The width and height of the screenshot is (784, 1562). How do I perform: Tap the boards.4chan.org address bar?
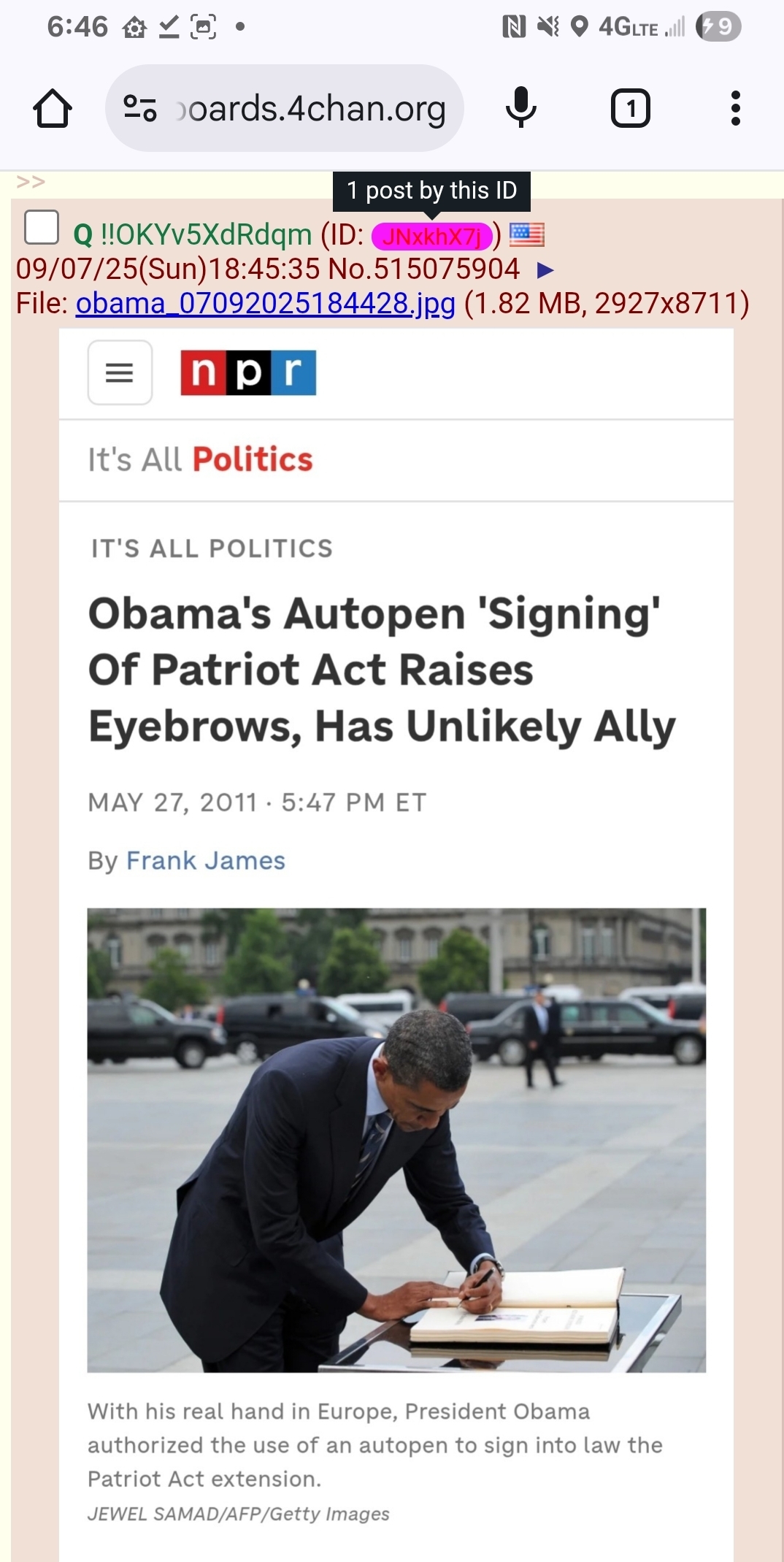coord(285,108)
